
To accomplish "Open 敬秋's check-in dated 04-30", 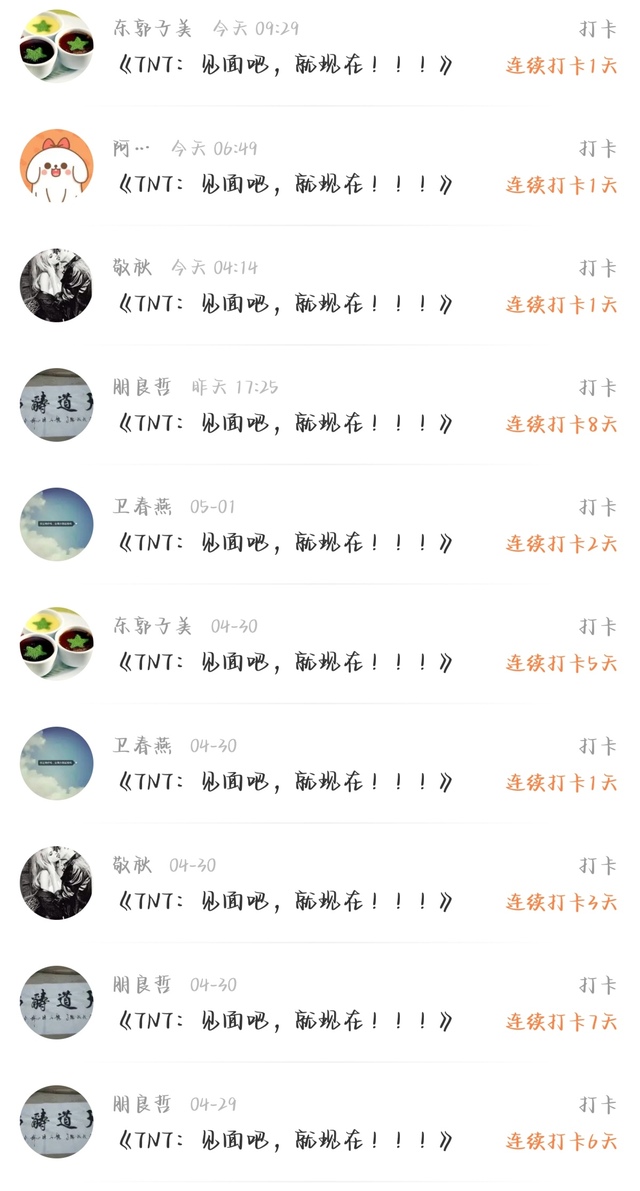I will (x=320, y=883).
